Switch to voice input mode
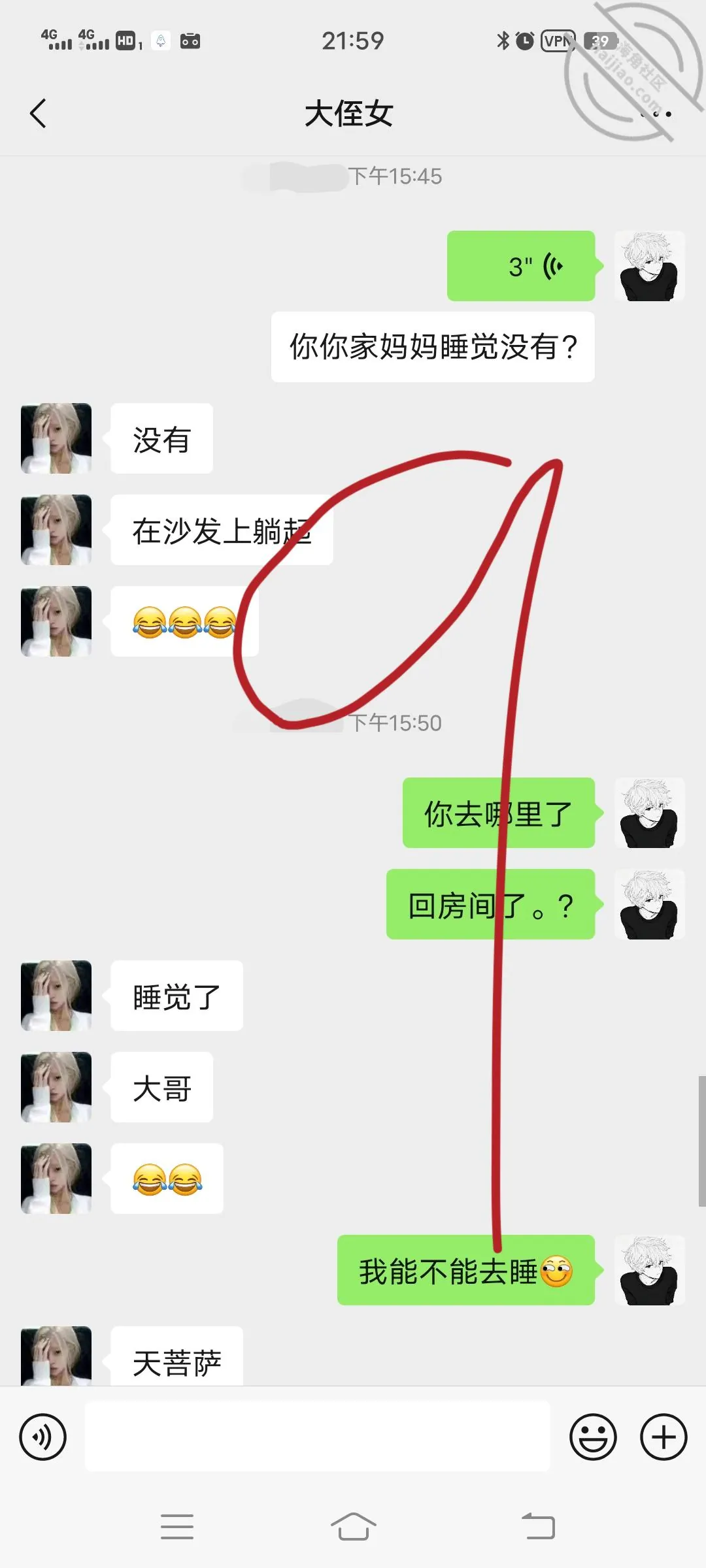The height and width of the screenshot is (1568, 706). [x=43, y=1437]
